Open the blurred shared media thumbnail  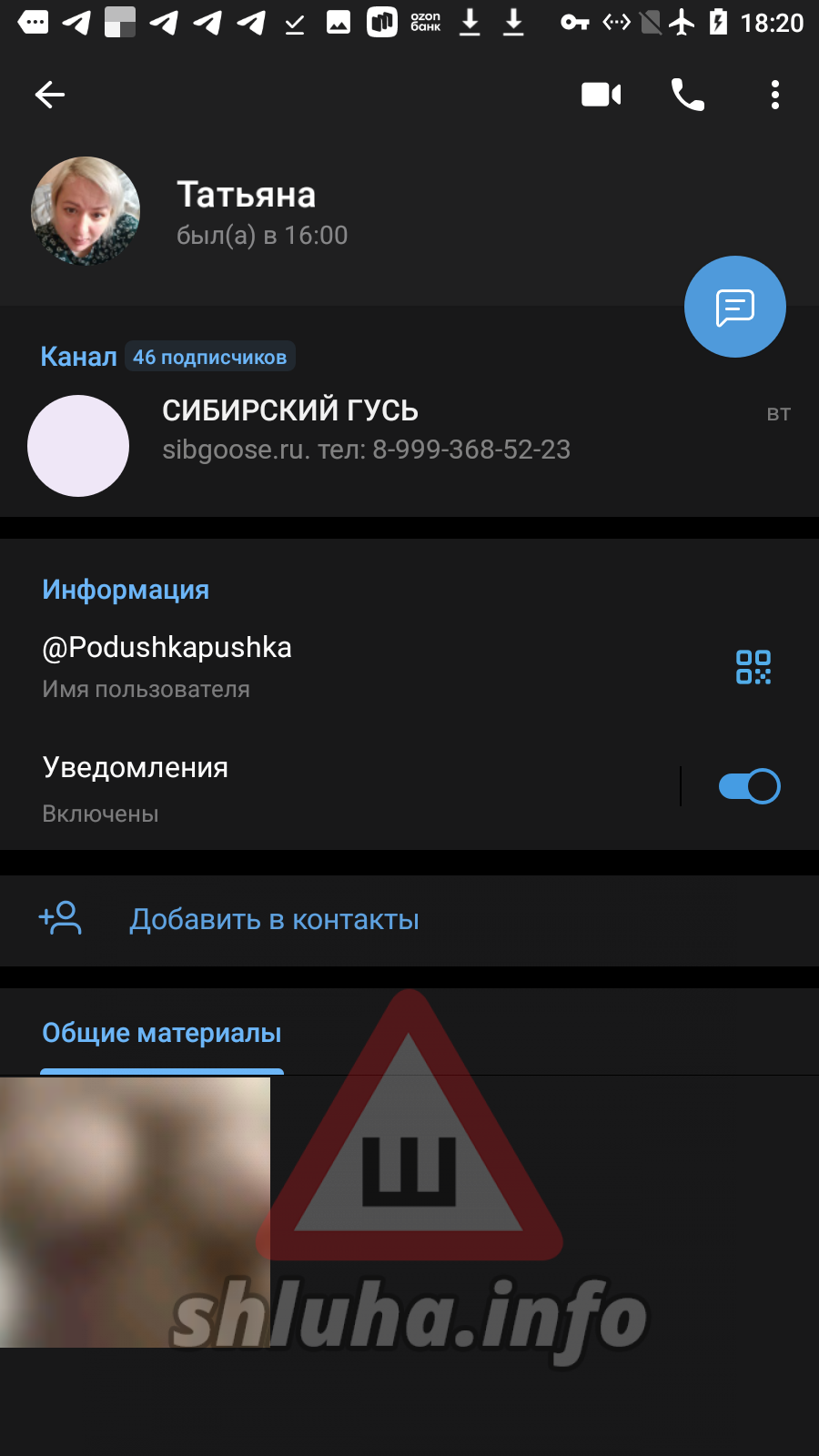pos(135,1212)
